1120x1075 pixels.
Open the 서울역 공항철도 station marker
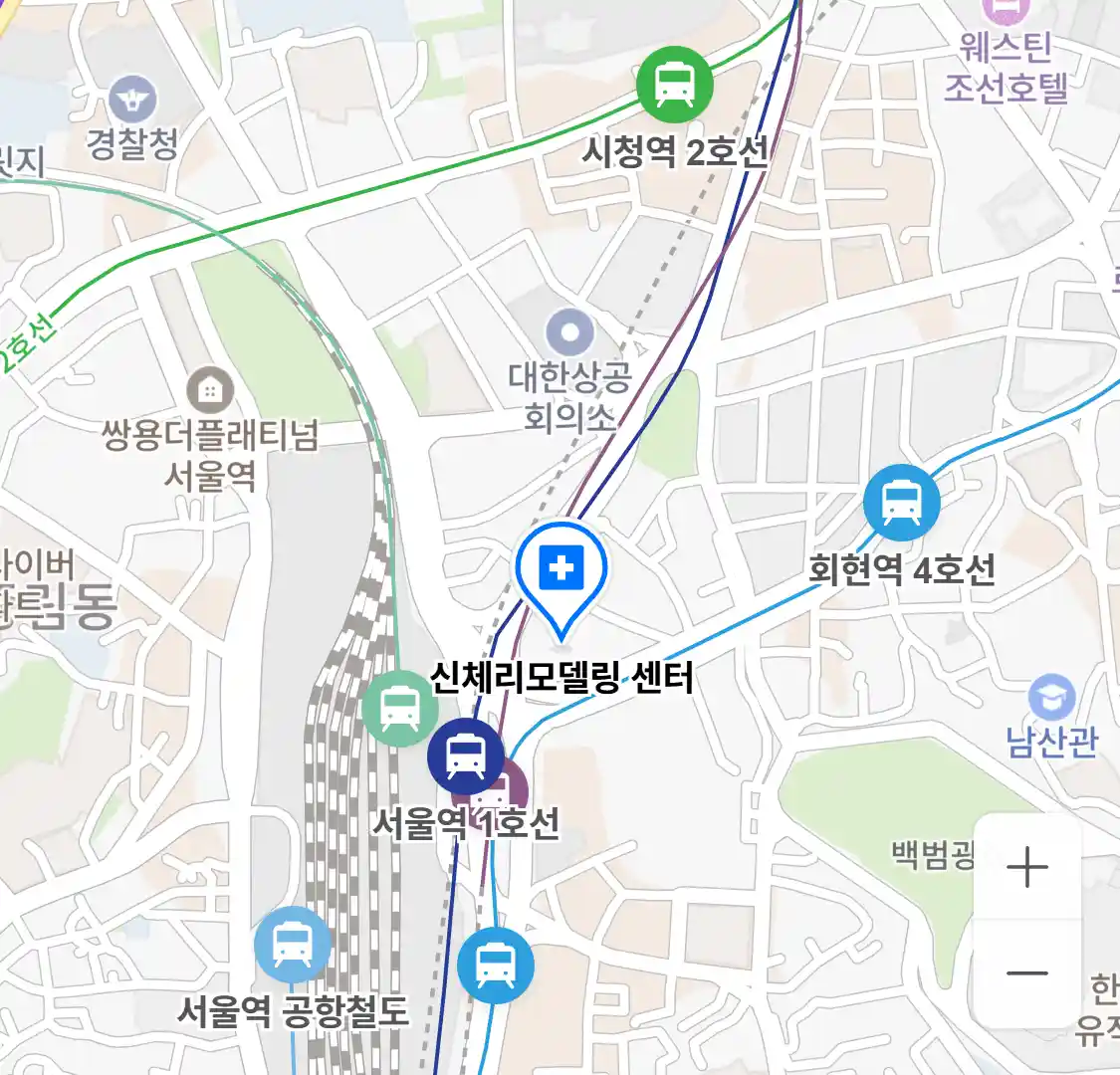(292, 945)
